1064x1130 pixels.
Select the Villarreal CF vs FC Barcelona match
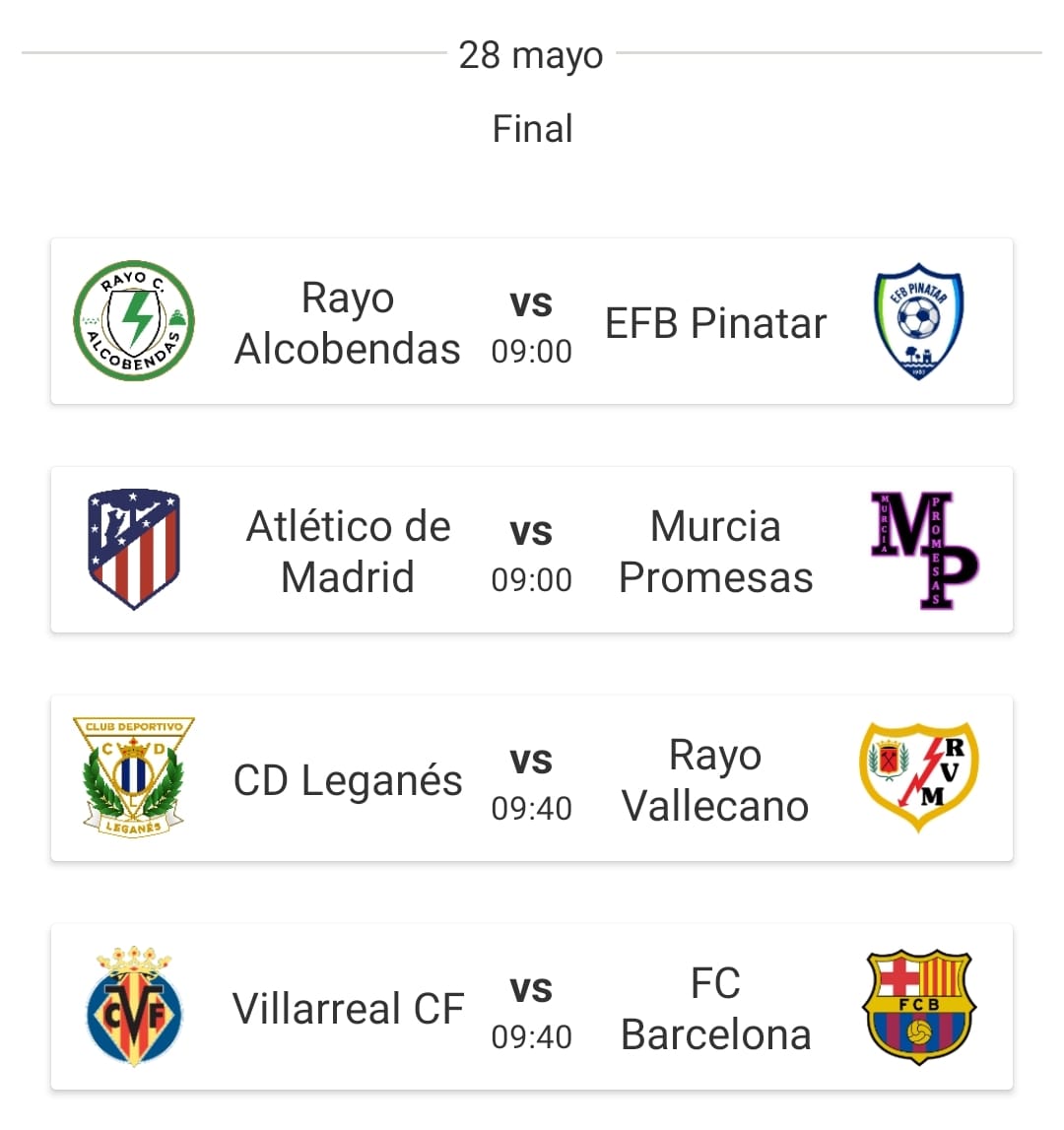coord(531,1008)
